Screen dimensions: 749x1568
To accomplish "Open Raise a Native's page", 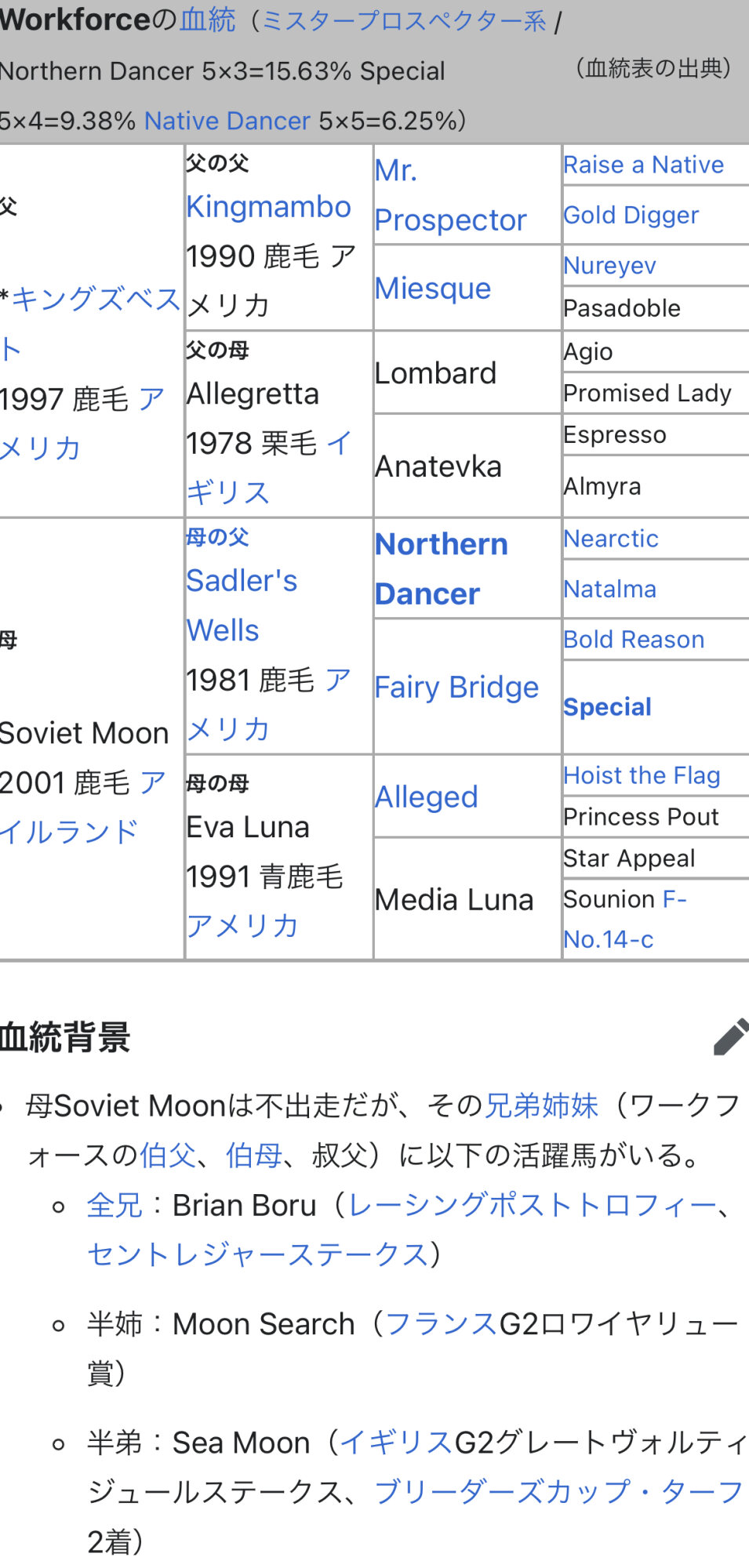I will tap(644, 165).
